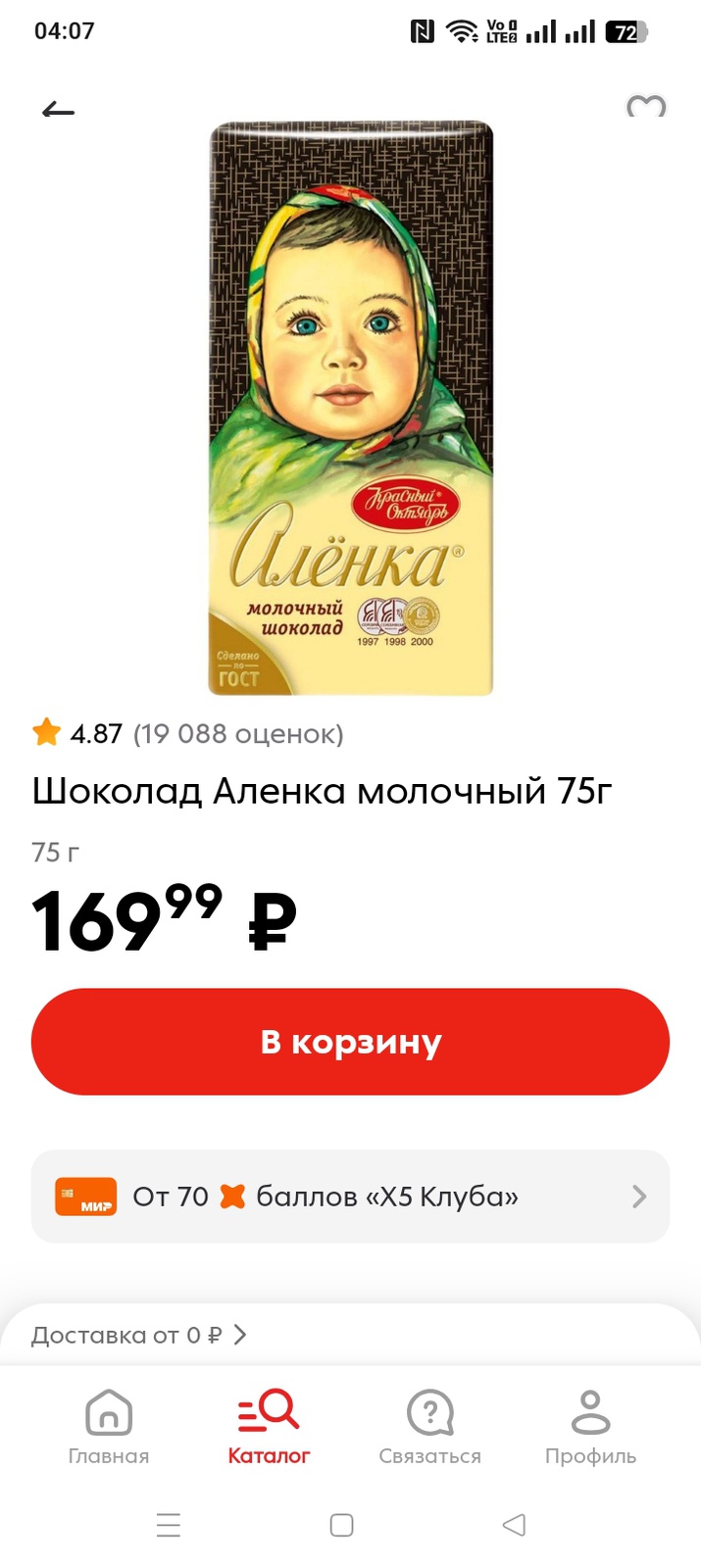Expand «Доставка от 0 ₽» details
Image resolution: width=701 pixels, height=1568 pixels.
[139, 1335]
